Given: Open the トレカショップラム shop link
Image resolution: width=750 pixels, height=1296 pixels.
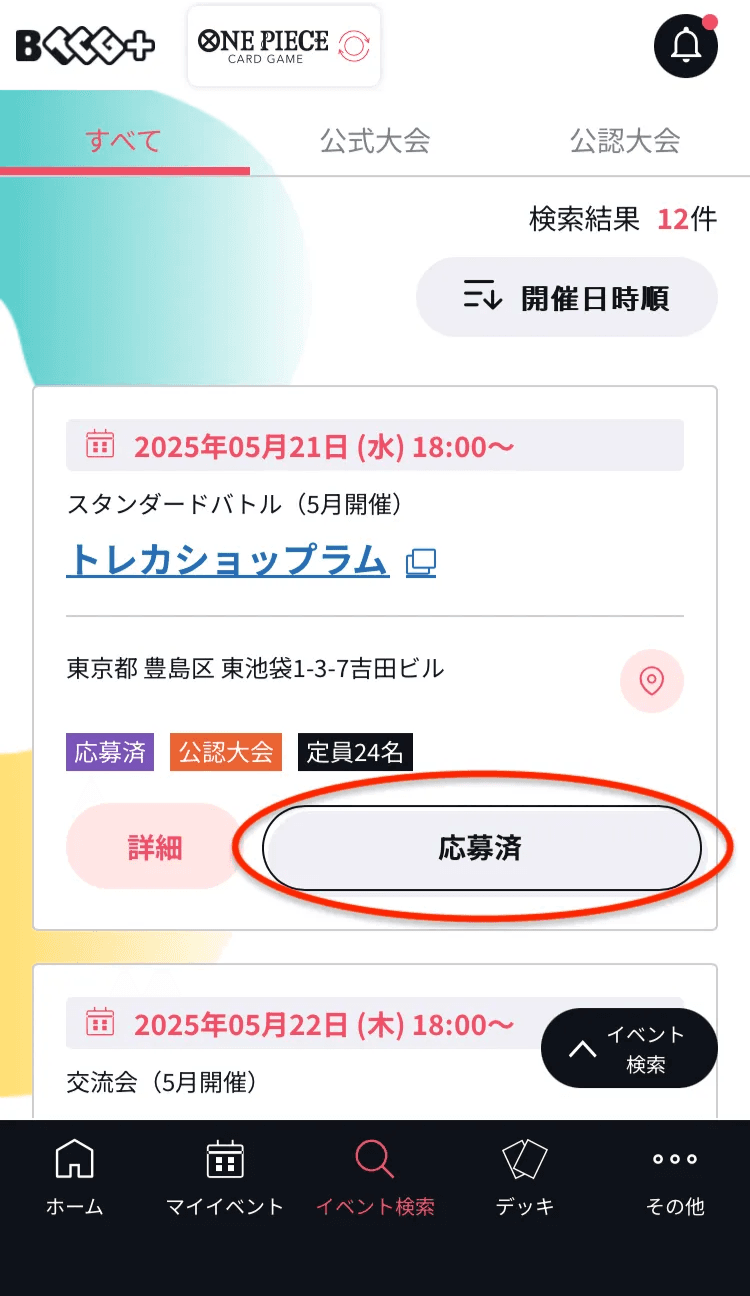Looking at the screenshot, I should click(x=228, y=560).
